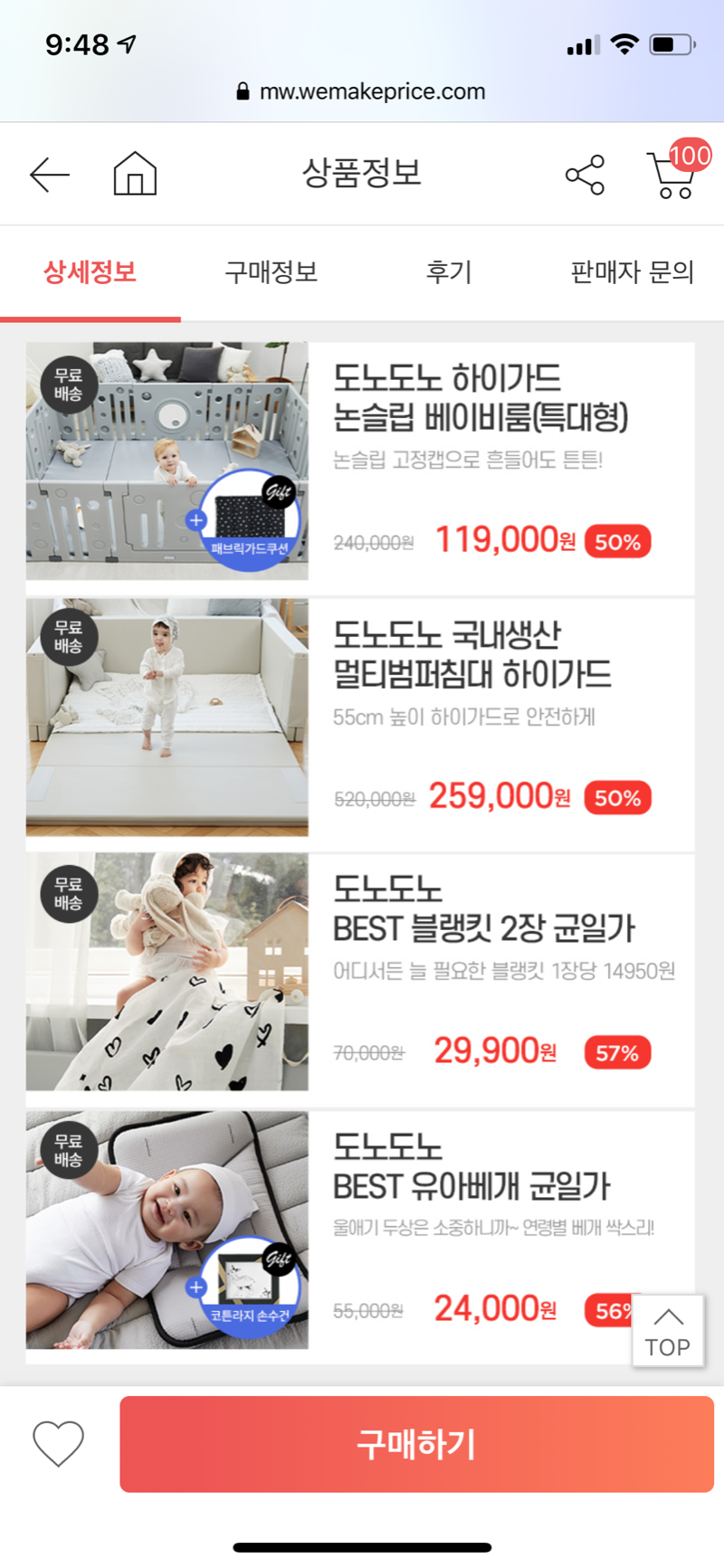724x1568 pixels.
Task: Add product to wishlist with heart
Action: coord(59,1442)
